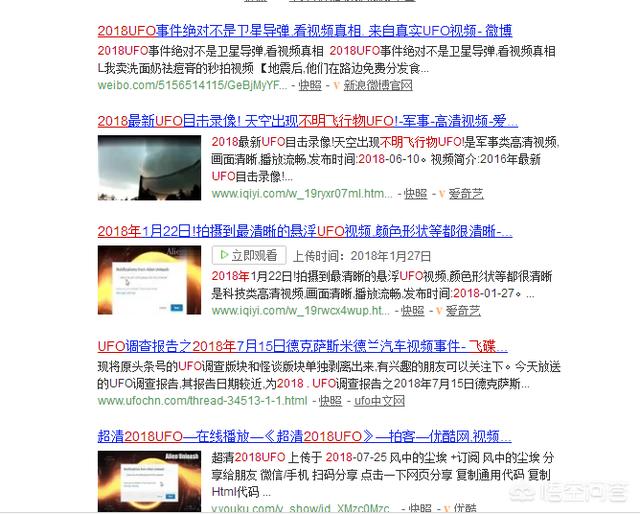View the 快照 snapshot of the weibo.com result
Viewport: 640px width, 514px height.
coord(309,85)
